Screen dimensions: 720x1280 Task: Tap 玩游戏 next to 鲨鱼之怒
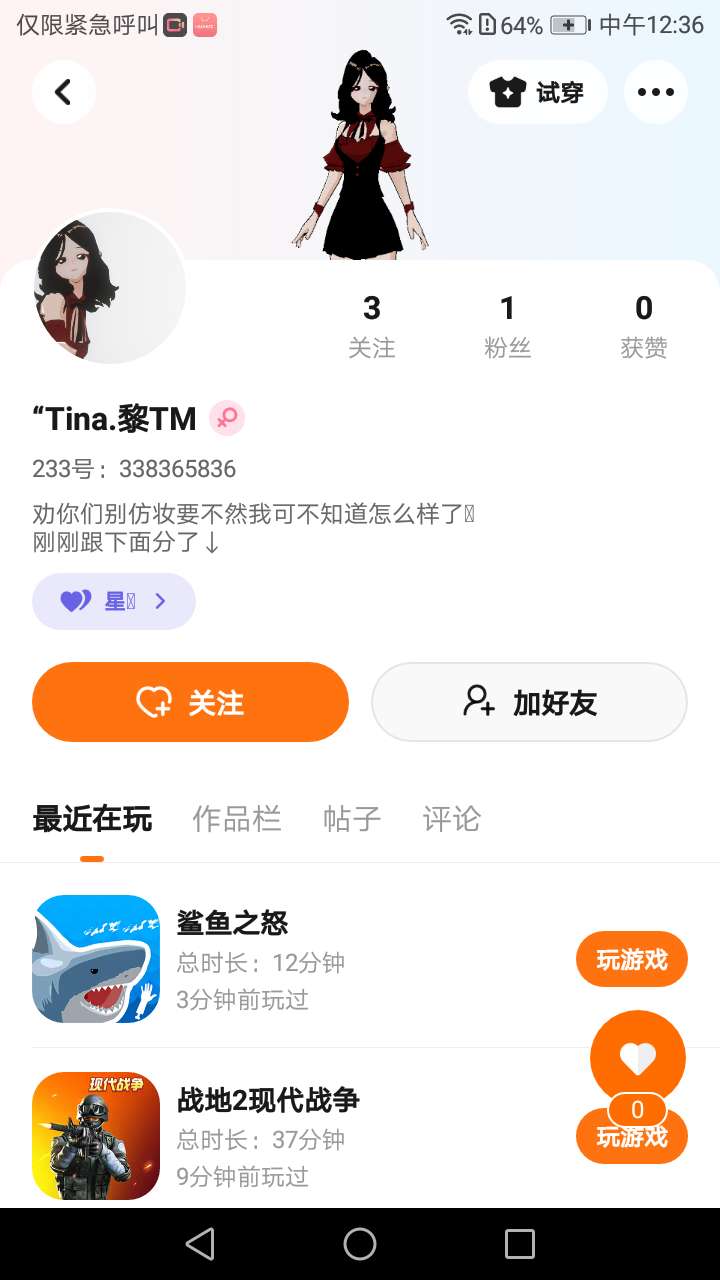click(631, 960)
